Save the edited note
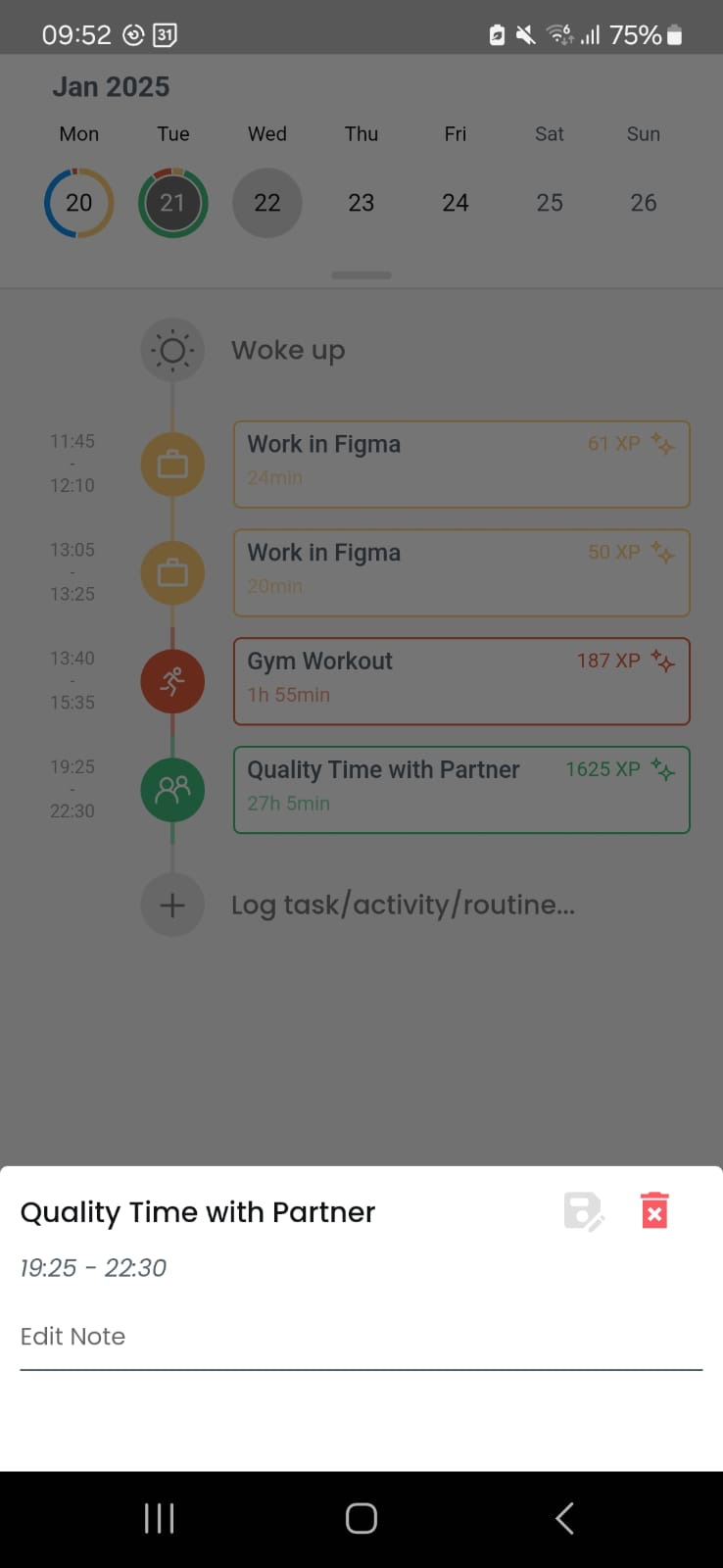 [x=584, y=1212]
